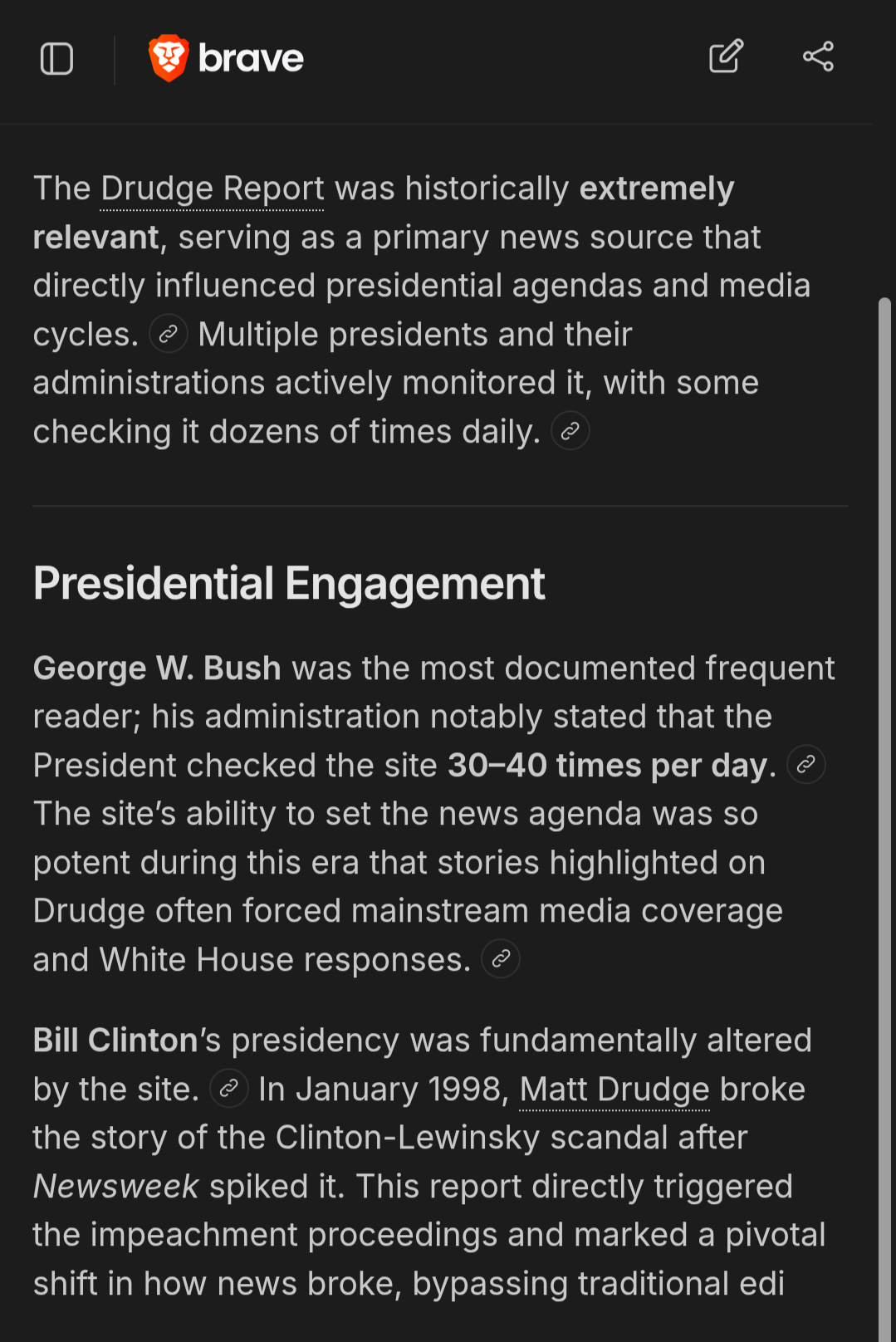Open the citation link after "media cycles."
The image size is (896, 1342).
pyautogui.click(x=169, y=334)
